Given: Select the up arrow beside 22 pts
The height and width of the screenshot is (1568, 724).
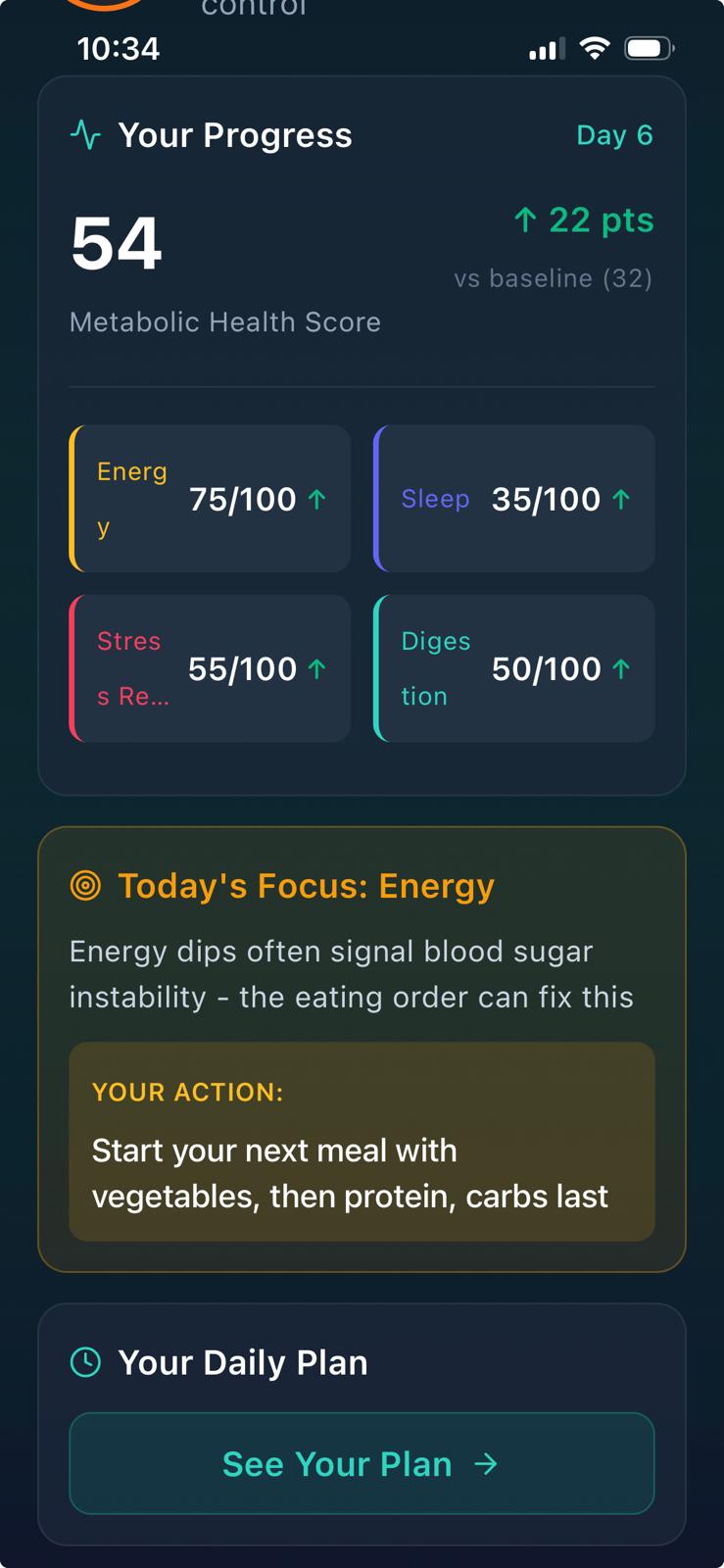Looking at the screenshot, I should (526, 220).
